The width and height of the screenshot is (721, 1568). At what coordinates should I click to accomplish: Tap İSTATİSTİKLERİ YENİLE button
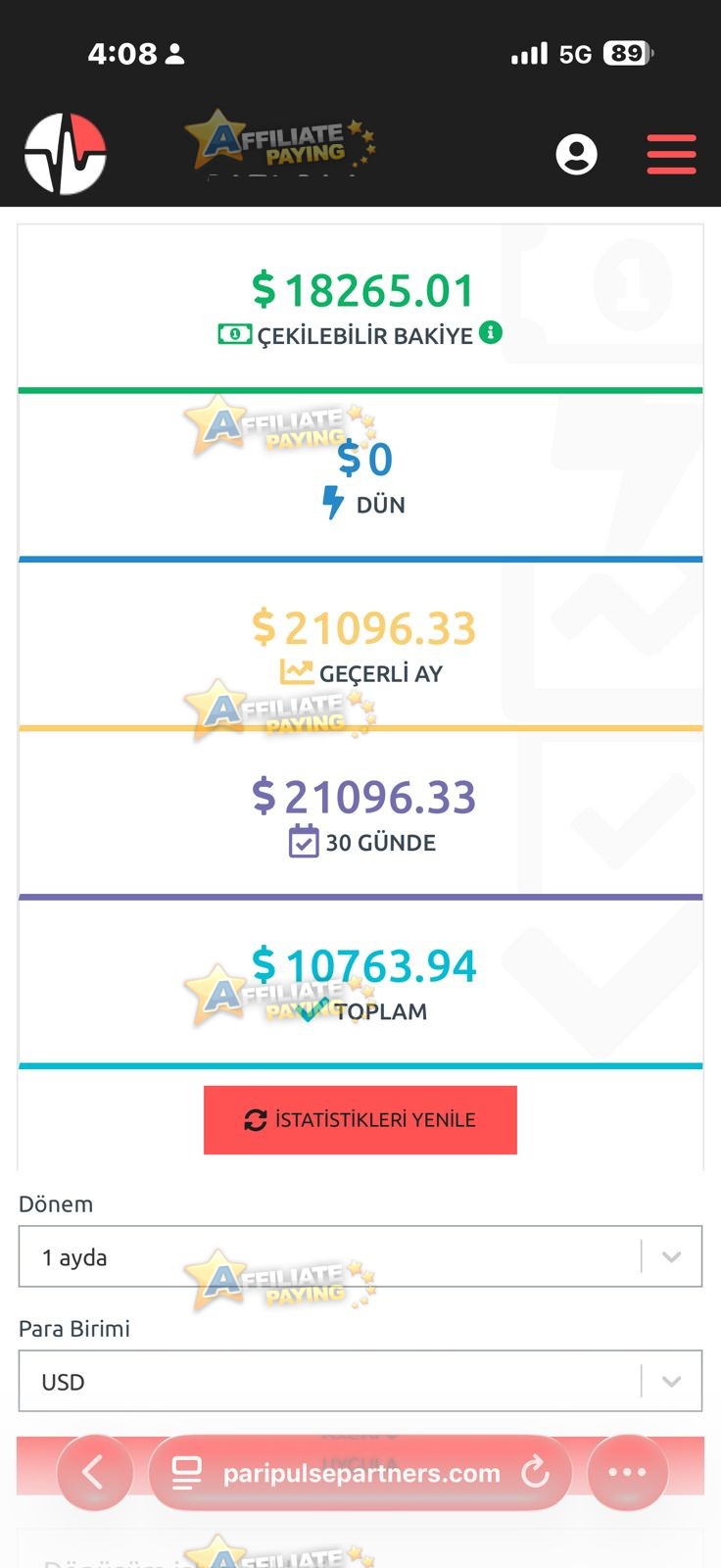[360, 1119]
